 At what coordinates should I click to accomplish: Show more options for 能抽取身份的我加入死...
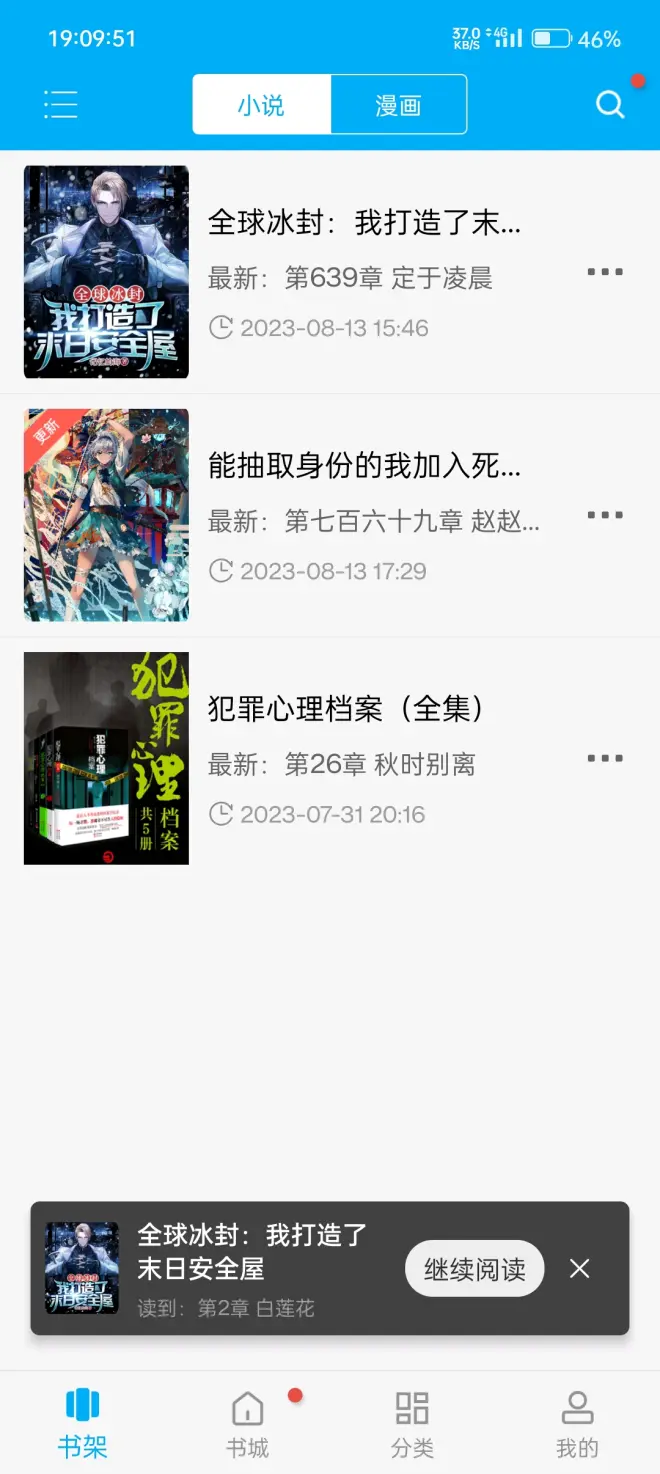coord(605,515)
